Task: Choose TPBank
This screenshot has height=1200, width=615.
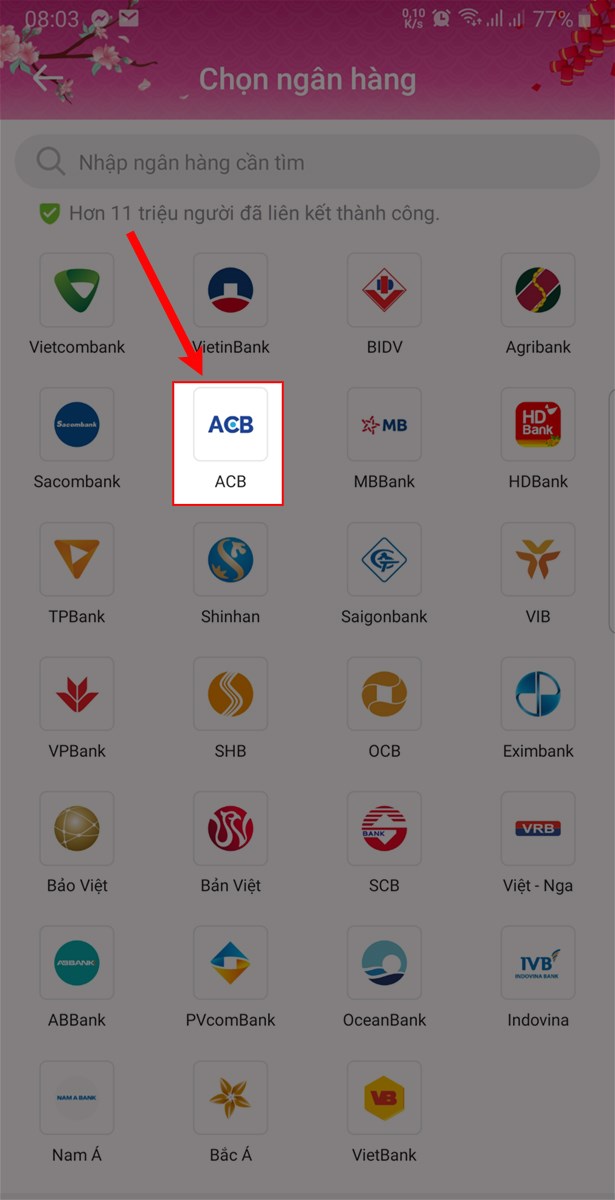Action: (x=77, y=560)
